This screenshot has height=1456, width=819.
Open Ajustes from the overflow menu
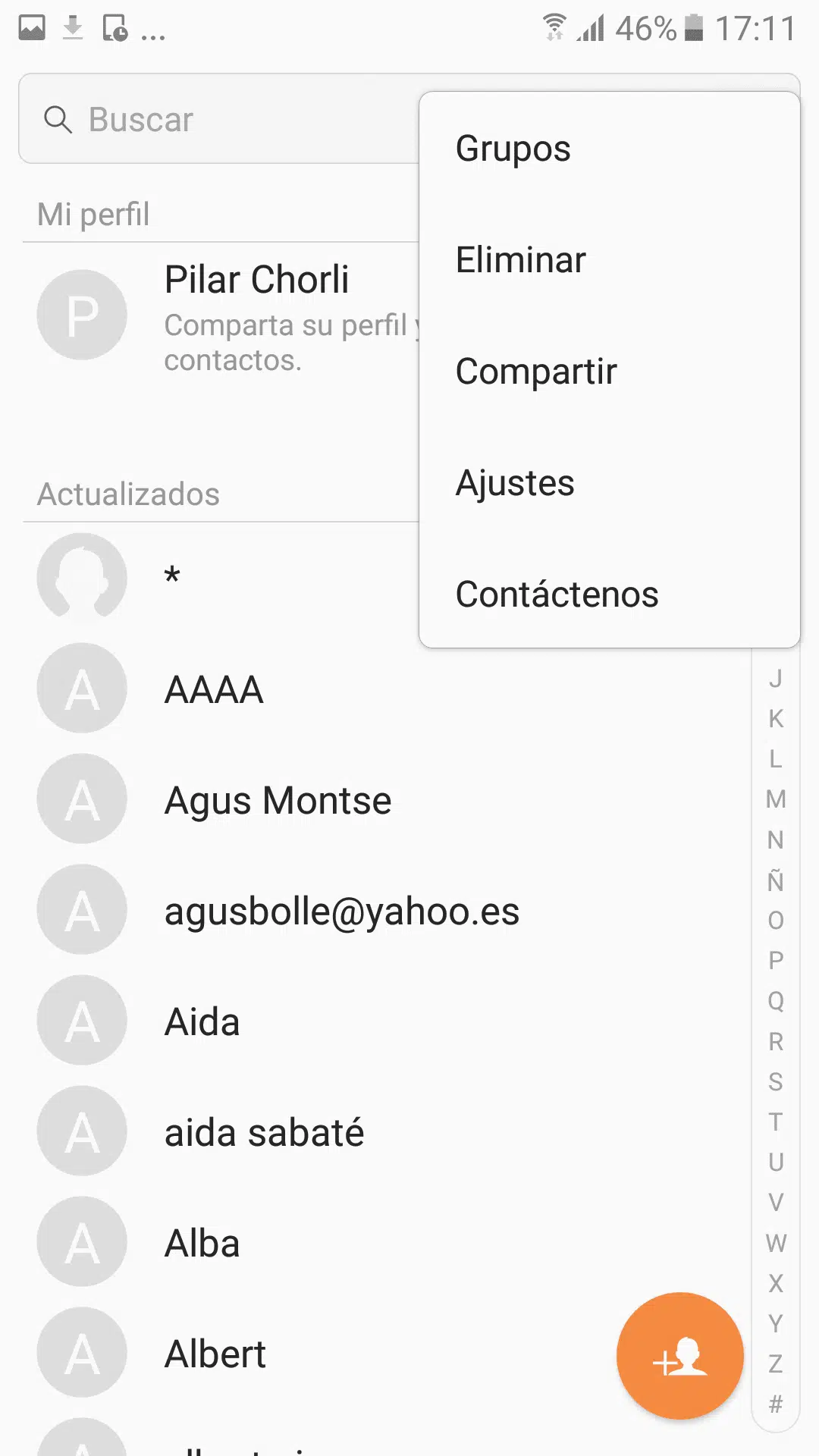click(x=609, y=483)
